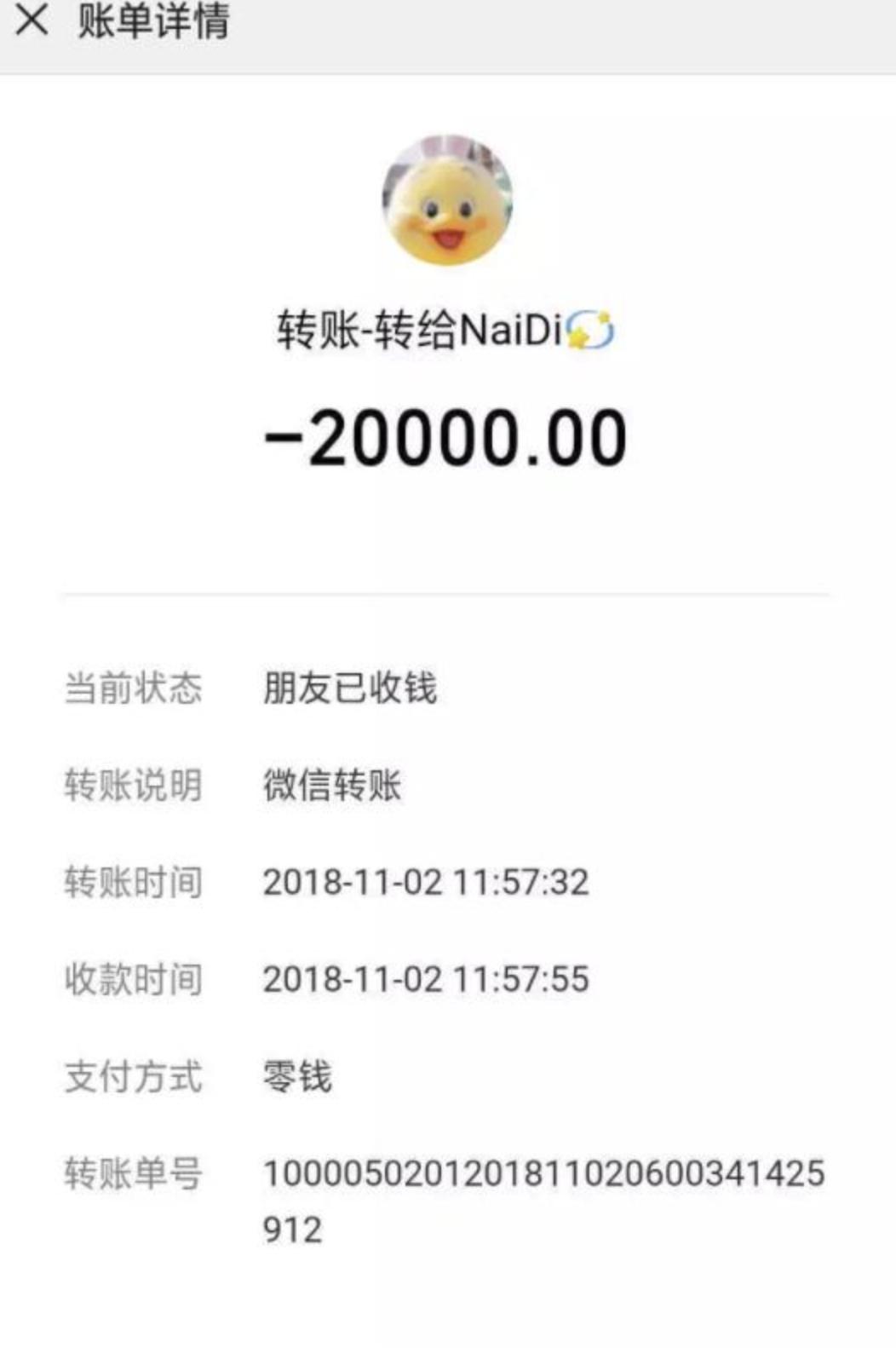Click the X close icon at top left
Screen dimensions: 896x1348
(x=32, y=24)
